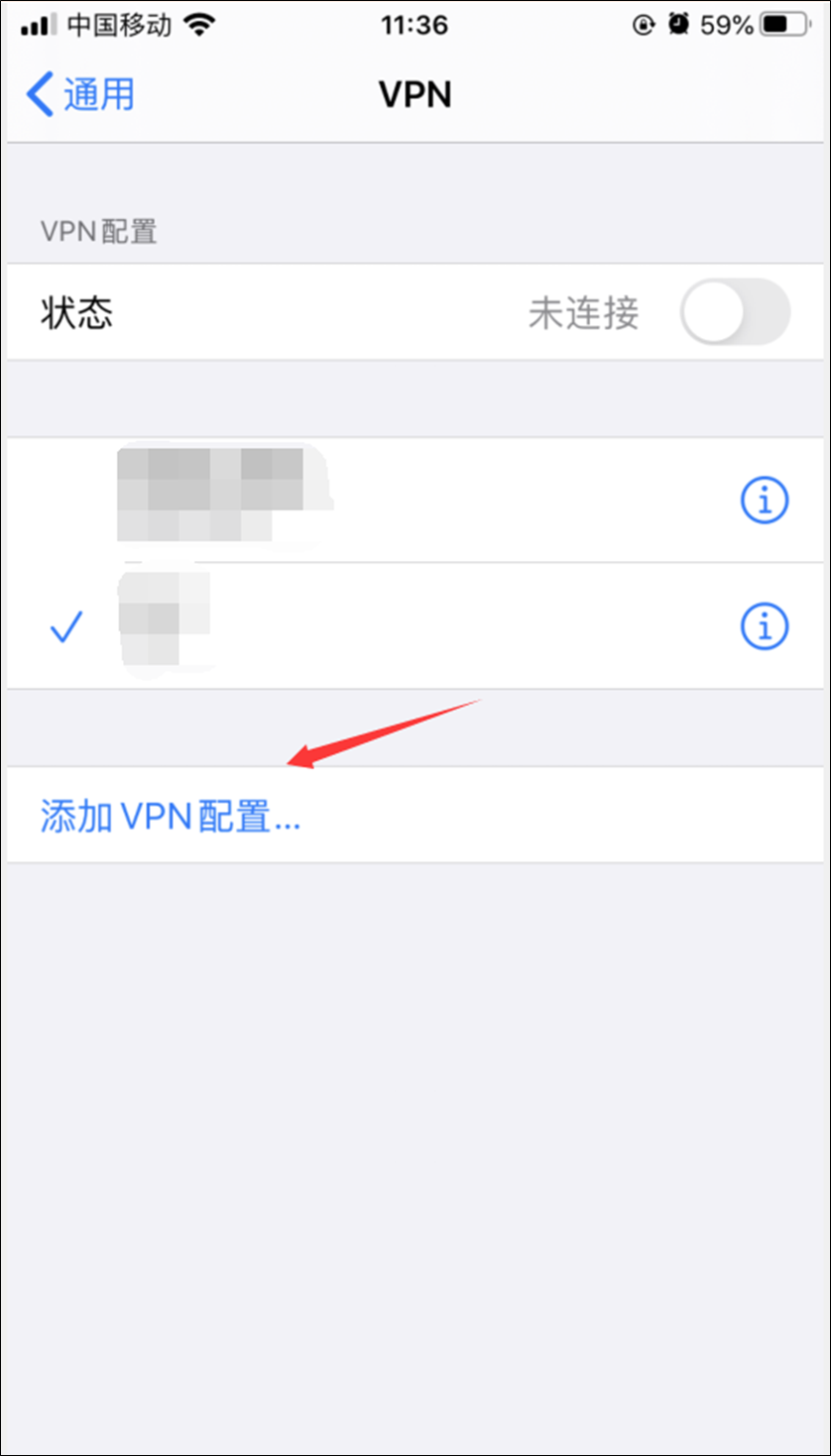Screen dimensions: 831x1456
Task: Go back to 通用 settings
Action: (79, 95)
